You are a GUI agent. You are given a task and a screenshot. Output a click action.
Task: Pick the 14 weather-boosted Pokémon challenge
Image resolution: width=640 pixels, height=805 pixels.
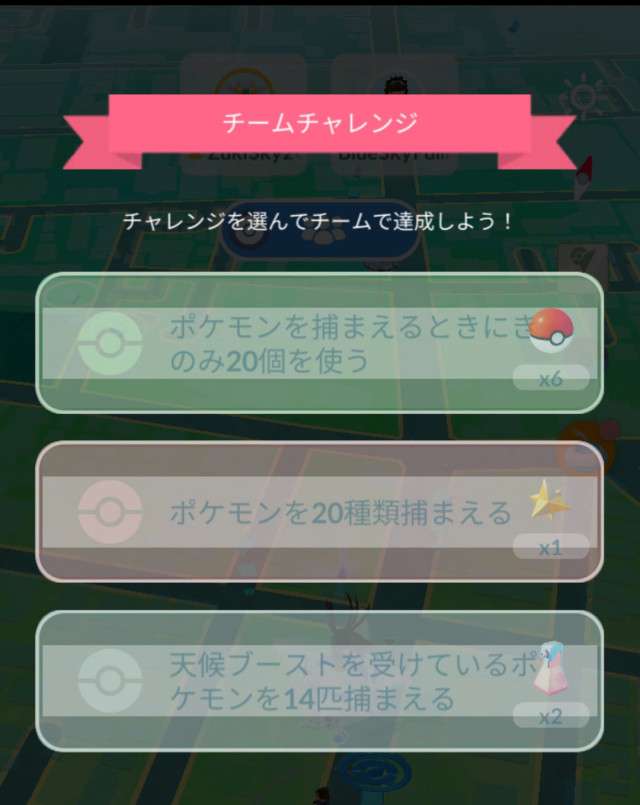click(x=320, y=681)
